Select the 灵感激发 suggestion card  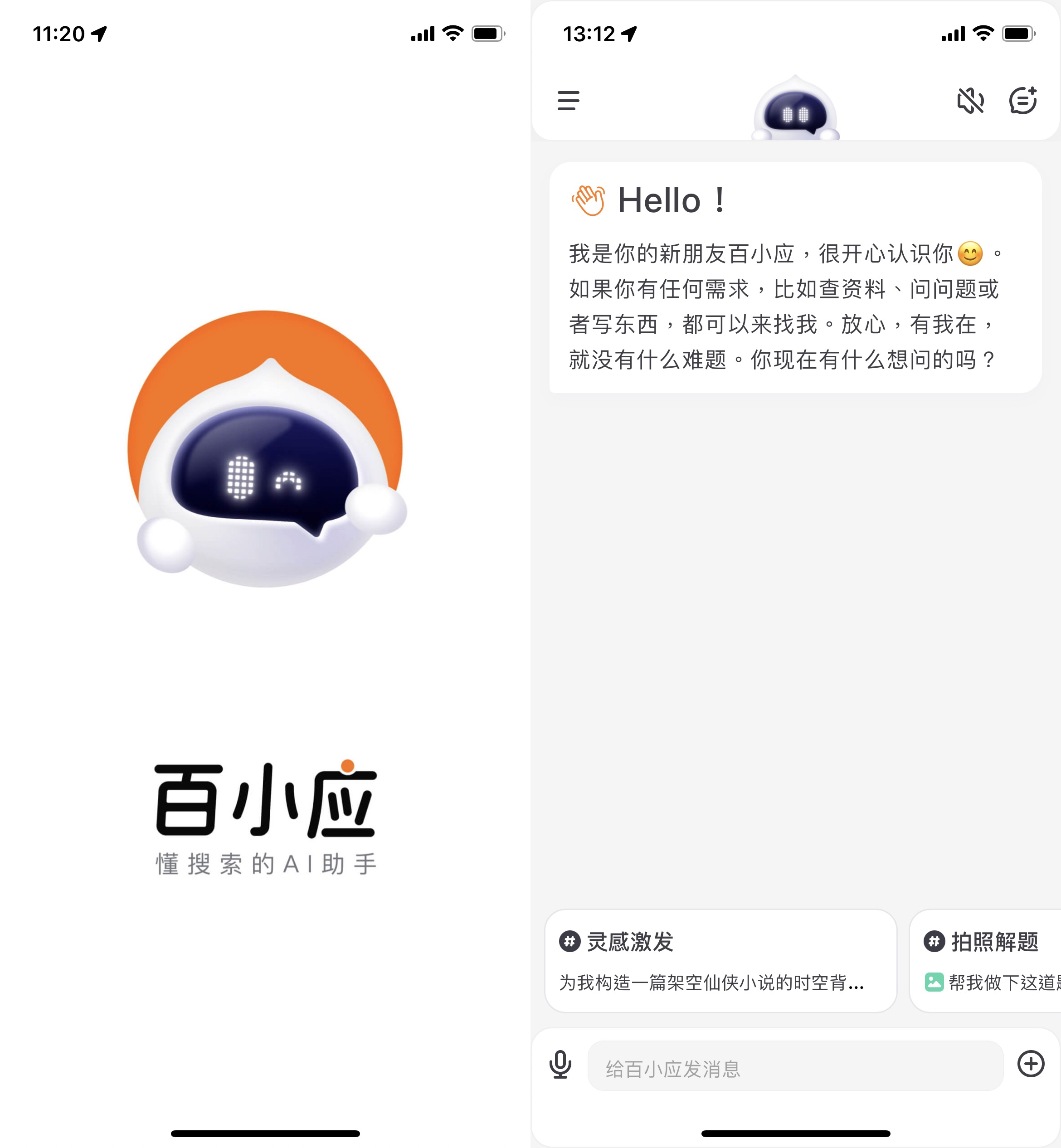click(x=720, y=960)
